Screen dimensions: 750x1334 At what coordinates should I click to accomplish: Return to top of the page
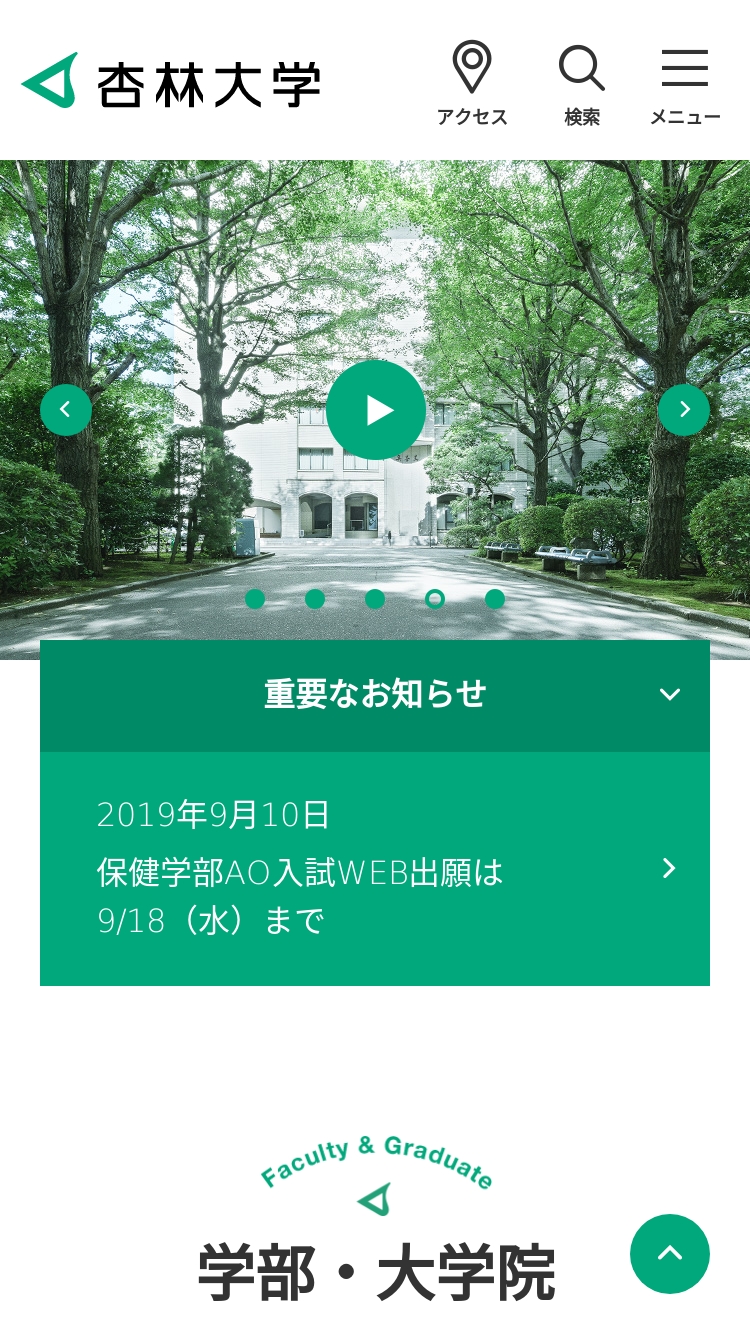tap(670, 1254)
